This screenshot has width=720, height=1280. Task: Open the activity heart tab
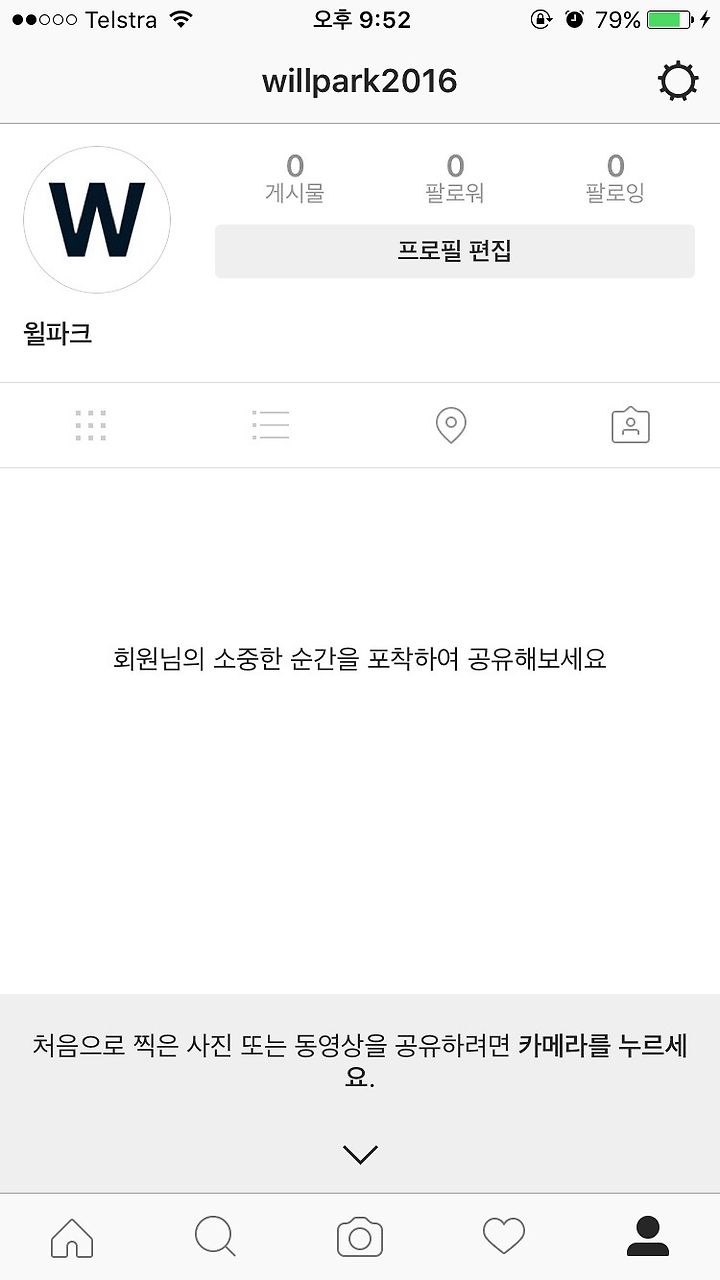[x=504, y=1237]
